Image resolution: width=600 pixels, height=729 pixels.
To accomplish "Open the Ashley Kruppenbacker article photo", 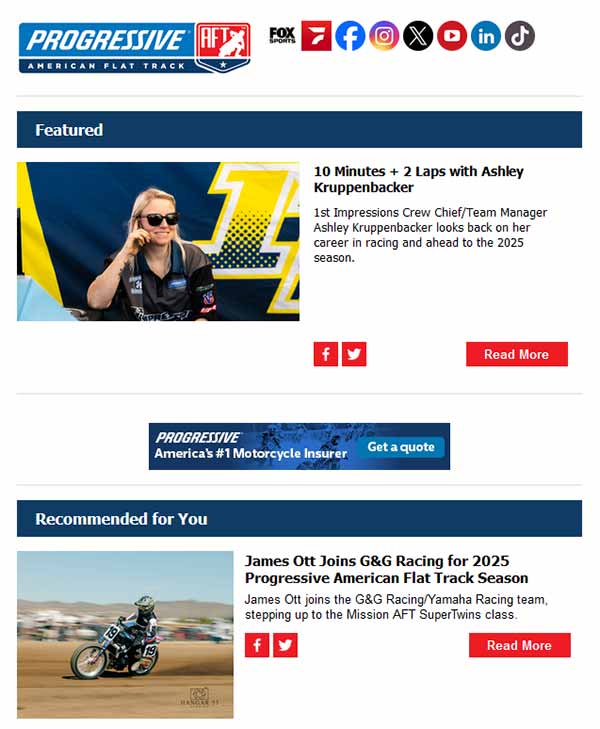I will click(x=158, y=241).
